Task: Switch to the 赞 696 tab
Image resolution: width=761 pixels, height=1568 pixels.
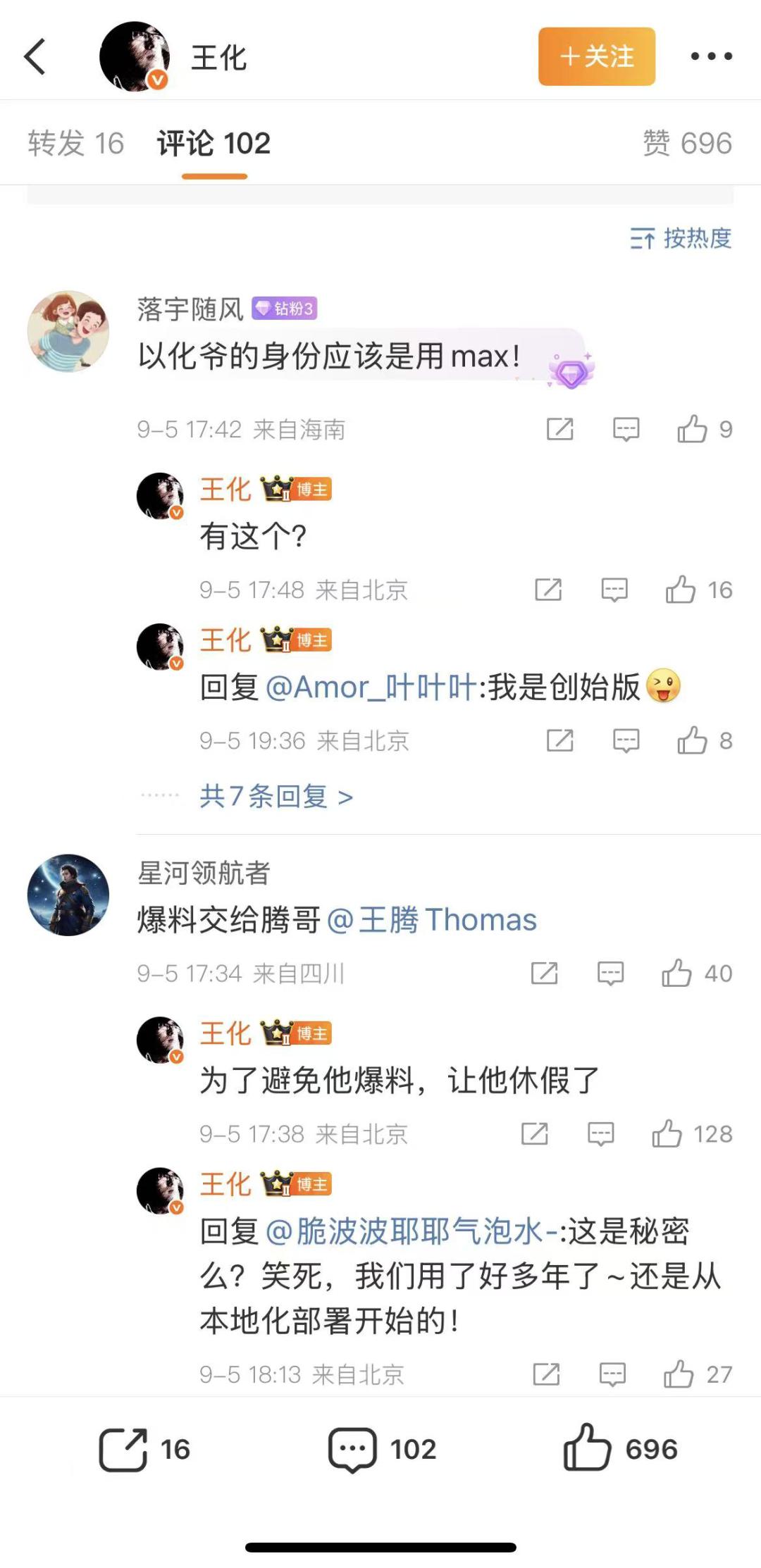Action: pyautogui.click(x=686, y=144)
